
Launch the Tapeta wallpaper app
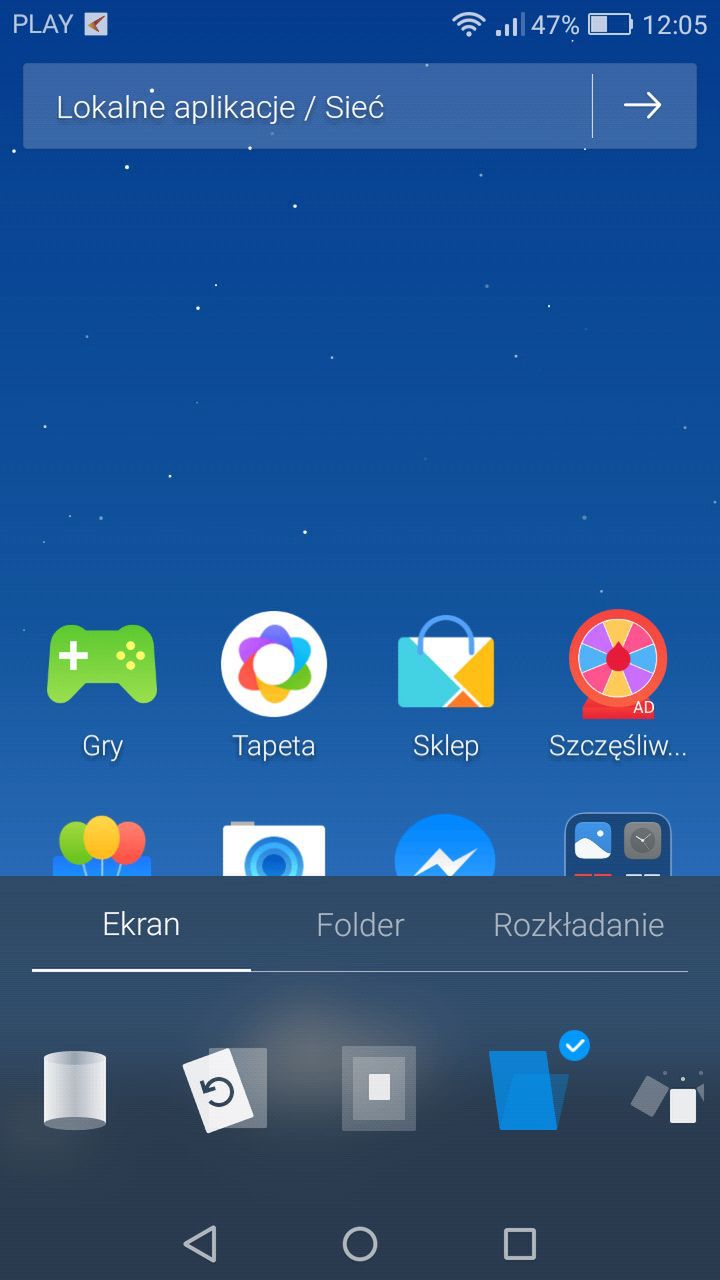coord(274,689)
